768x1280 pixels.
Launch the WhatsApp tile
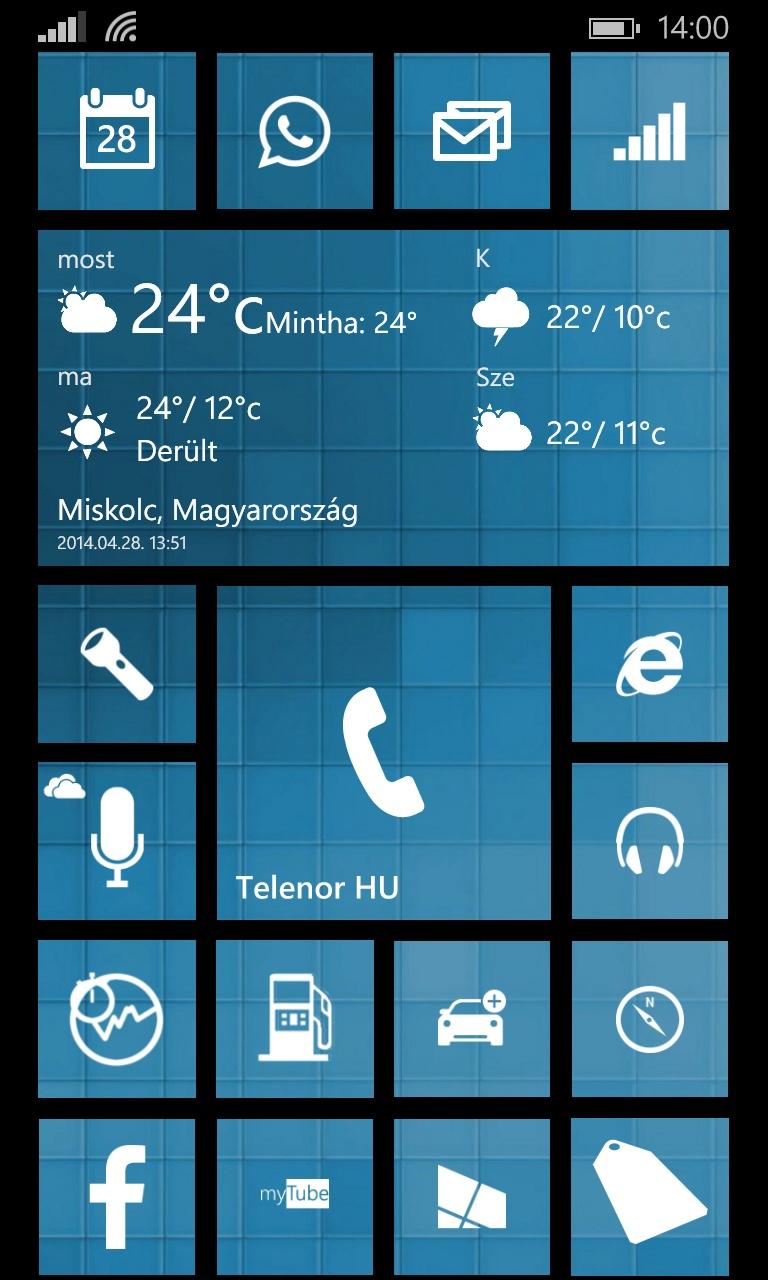[294, 131]
